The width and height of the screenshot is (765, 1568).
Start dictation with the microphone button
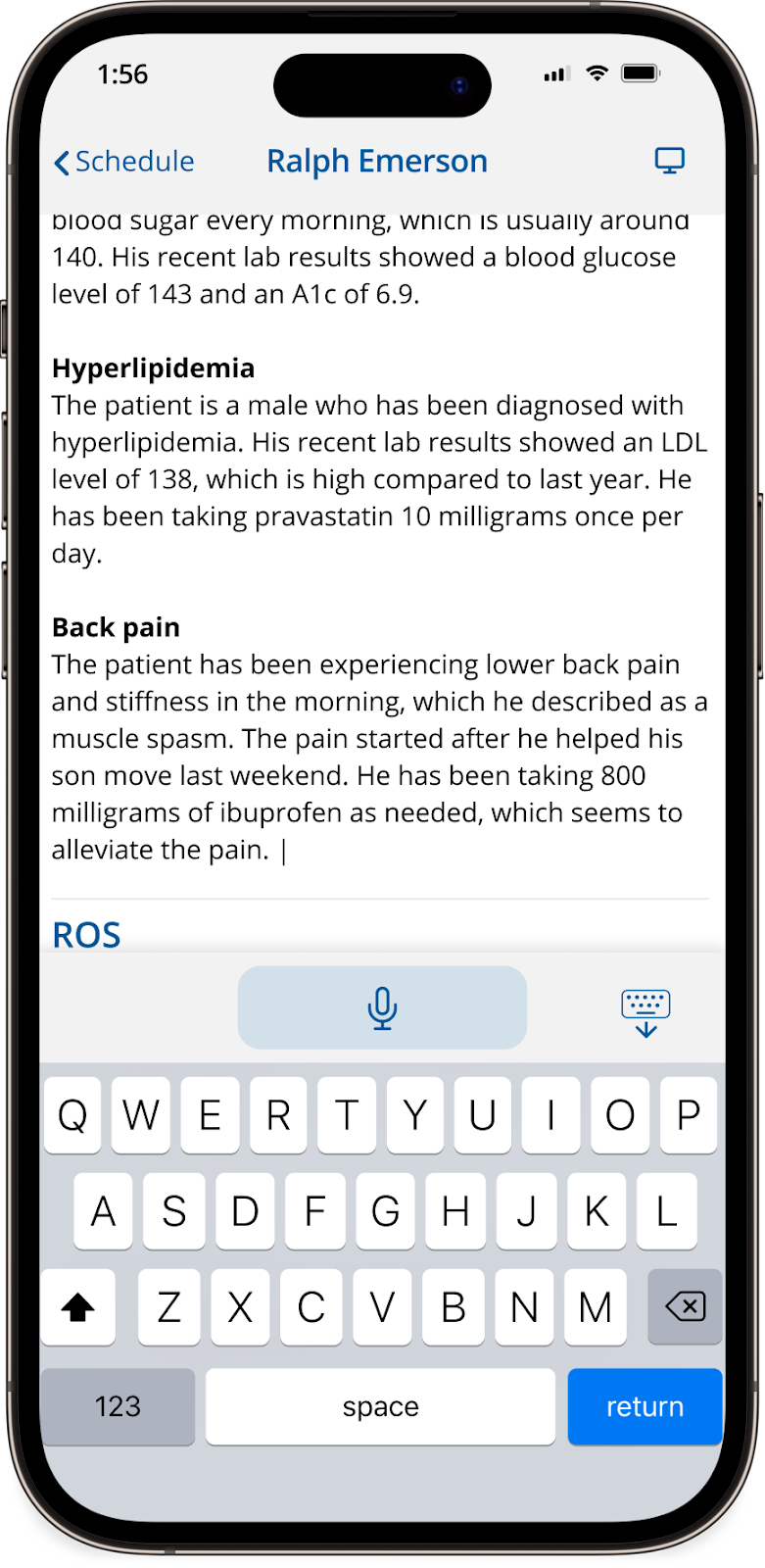382,1007
